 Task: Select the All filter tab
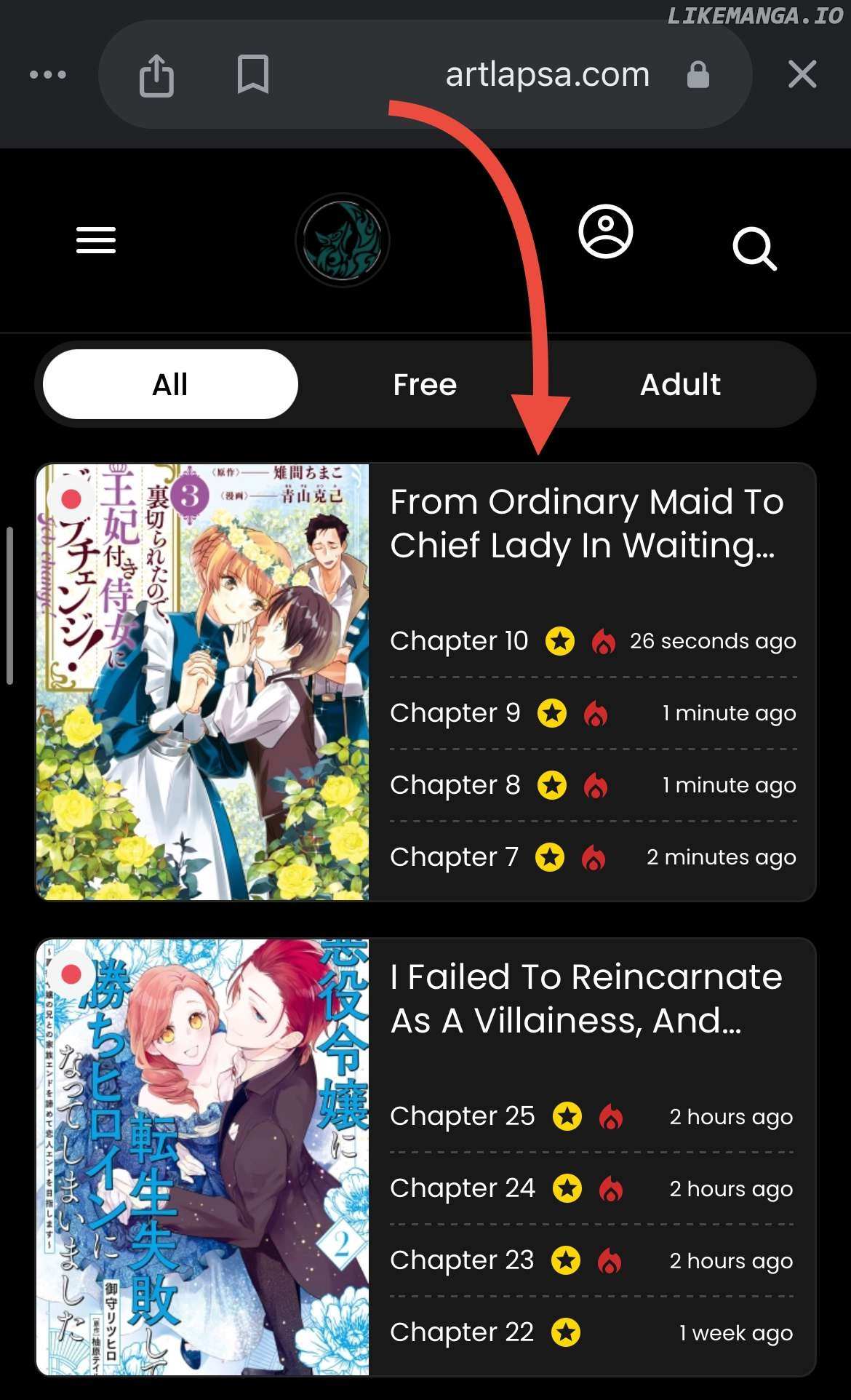click(170, 384)
